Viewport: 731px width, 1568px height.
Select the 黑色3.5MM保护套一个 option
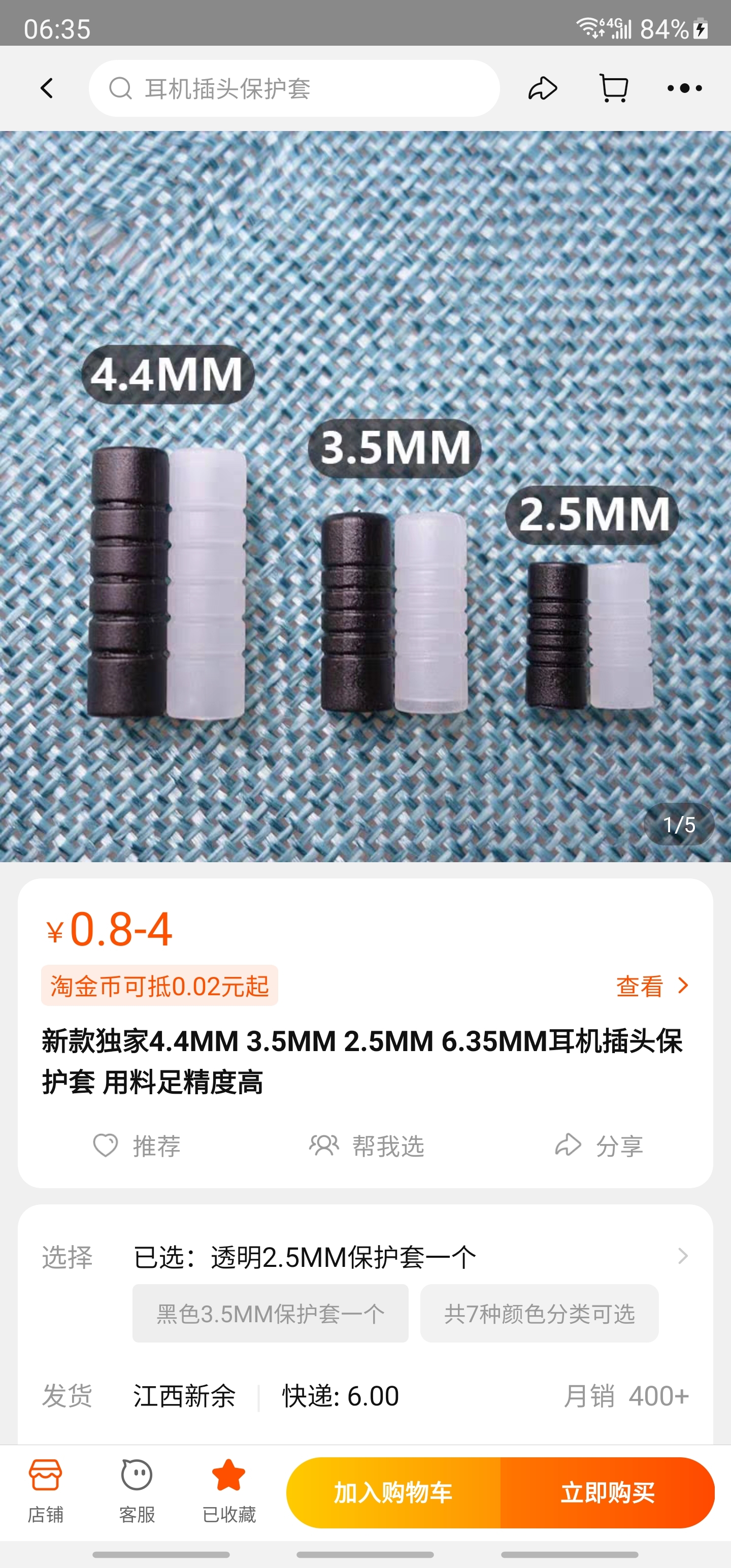[270, 1314]
